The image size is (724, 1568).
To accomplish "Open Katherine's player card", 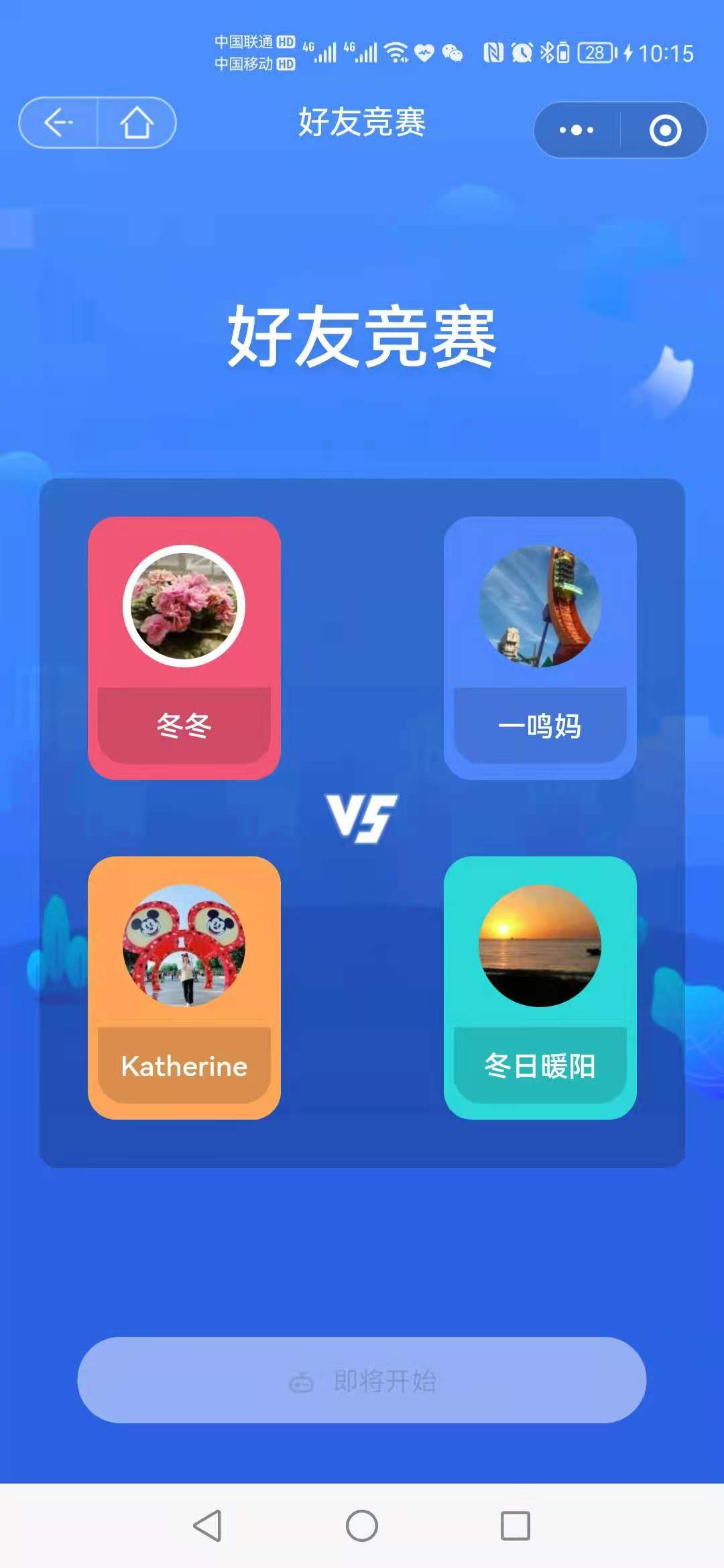I will pos(184,987).
